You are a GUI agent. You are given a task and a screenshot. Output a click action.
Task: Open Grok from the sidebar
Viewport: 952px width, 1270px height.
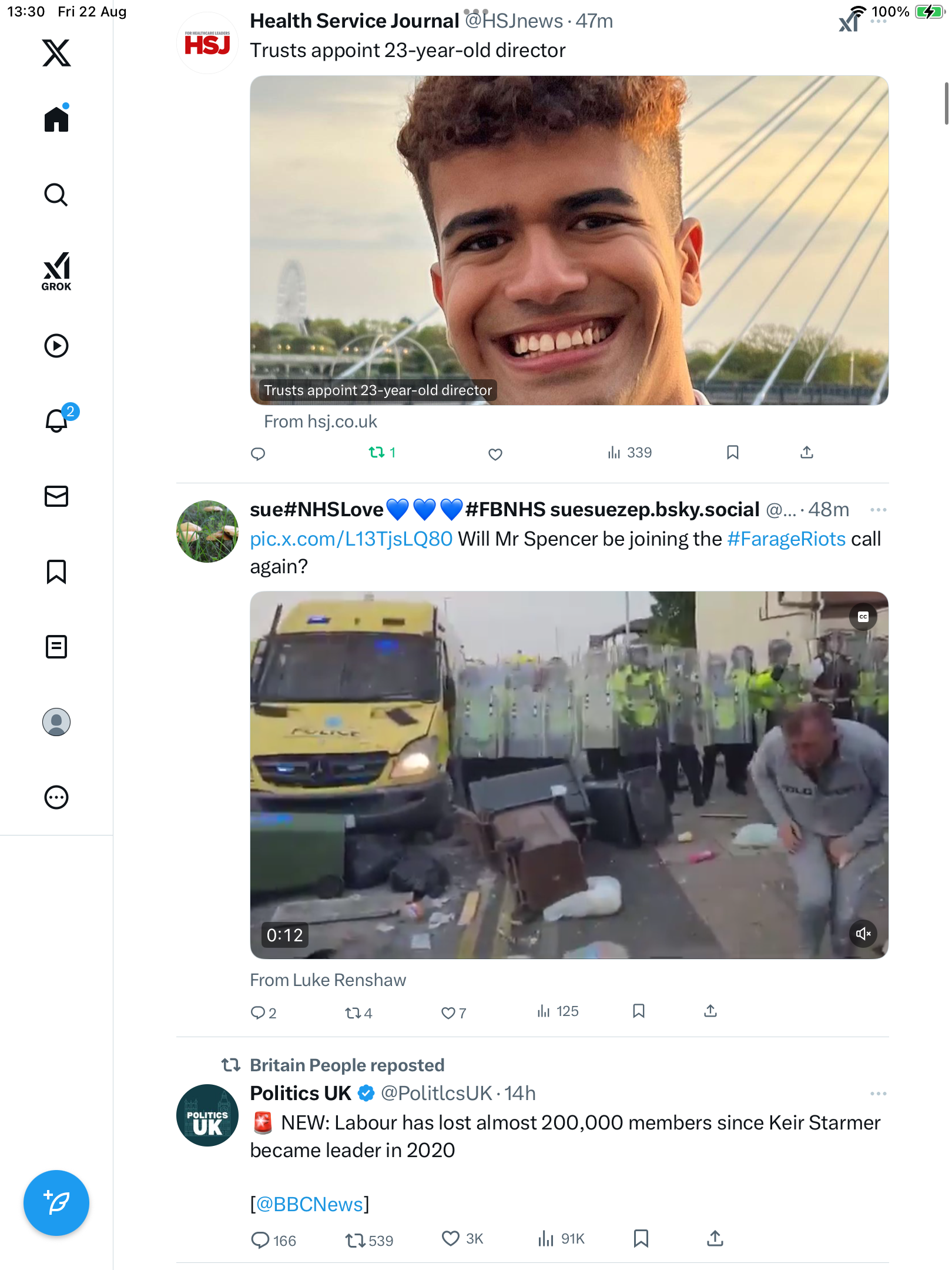56,271
